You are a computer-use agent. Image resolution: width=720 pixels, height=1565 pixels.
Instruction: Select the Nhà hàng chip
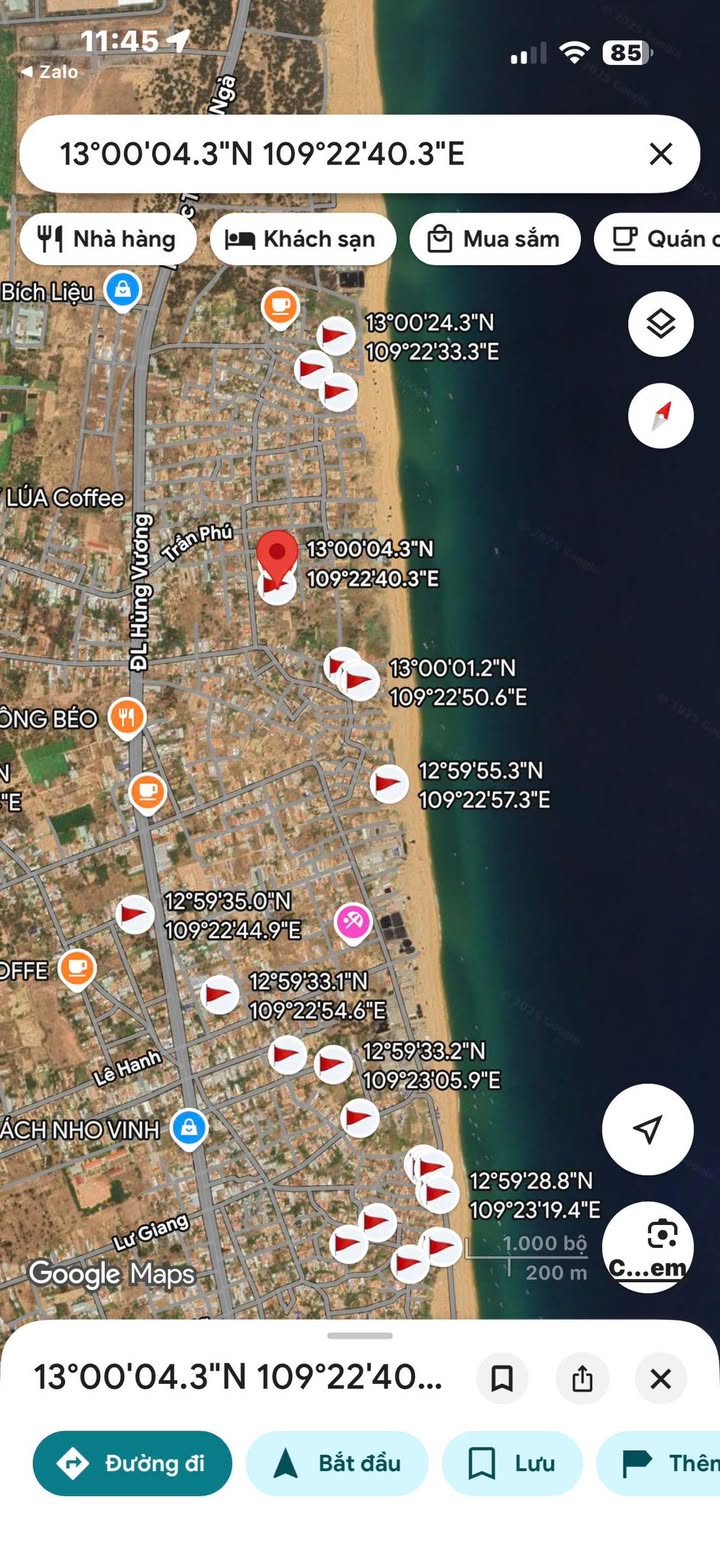click(x=107, y=239)
